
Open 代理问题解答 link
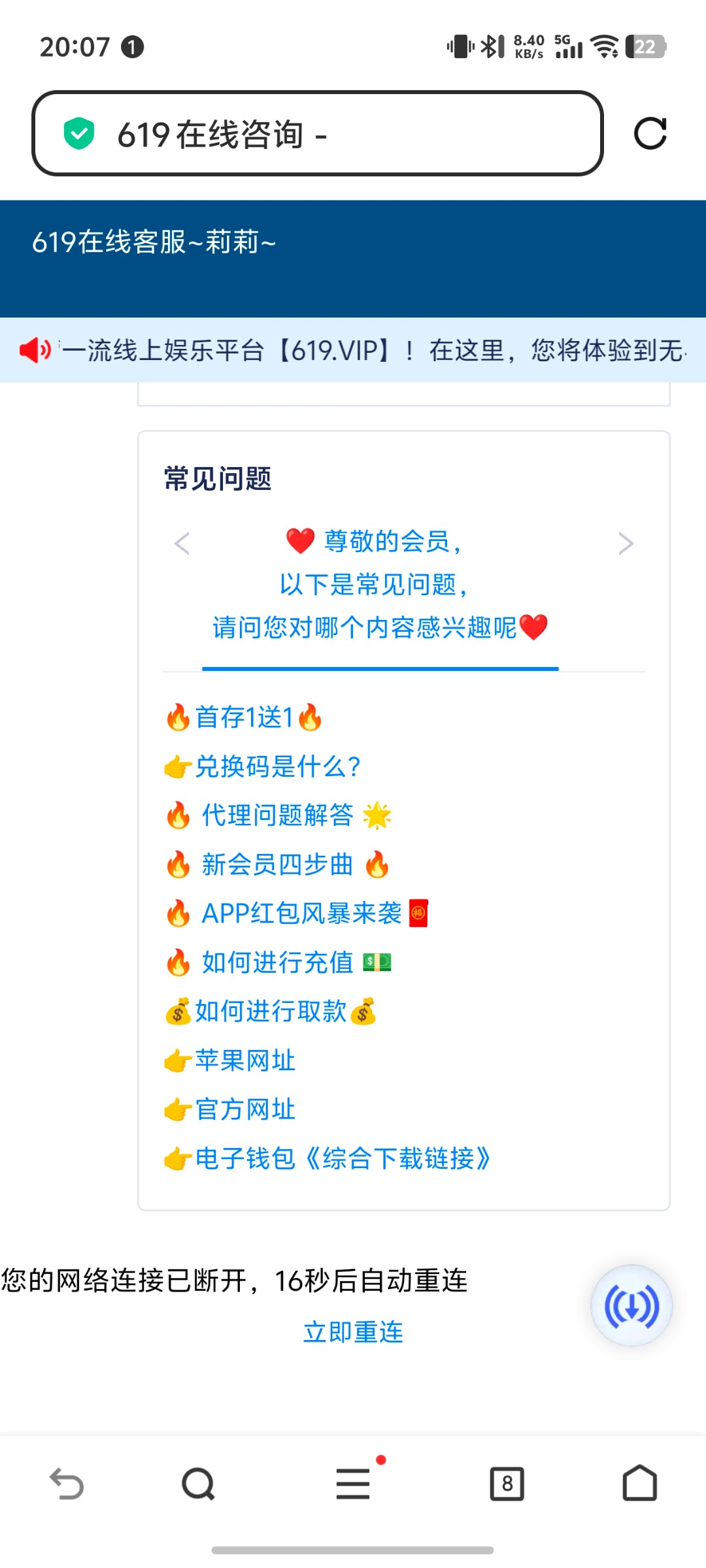pyautogui.click(x=278, y=815)
